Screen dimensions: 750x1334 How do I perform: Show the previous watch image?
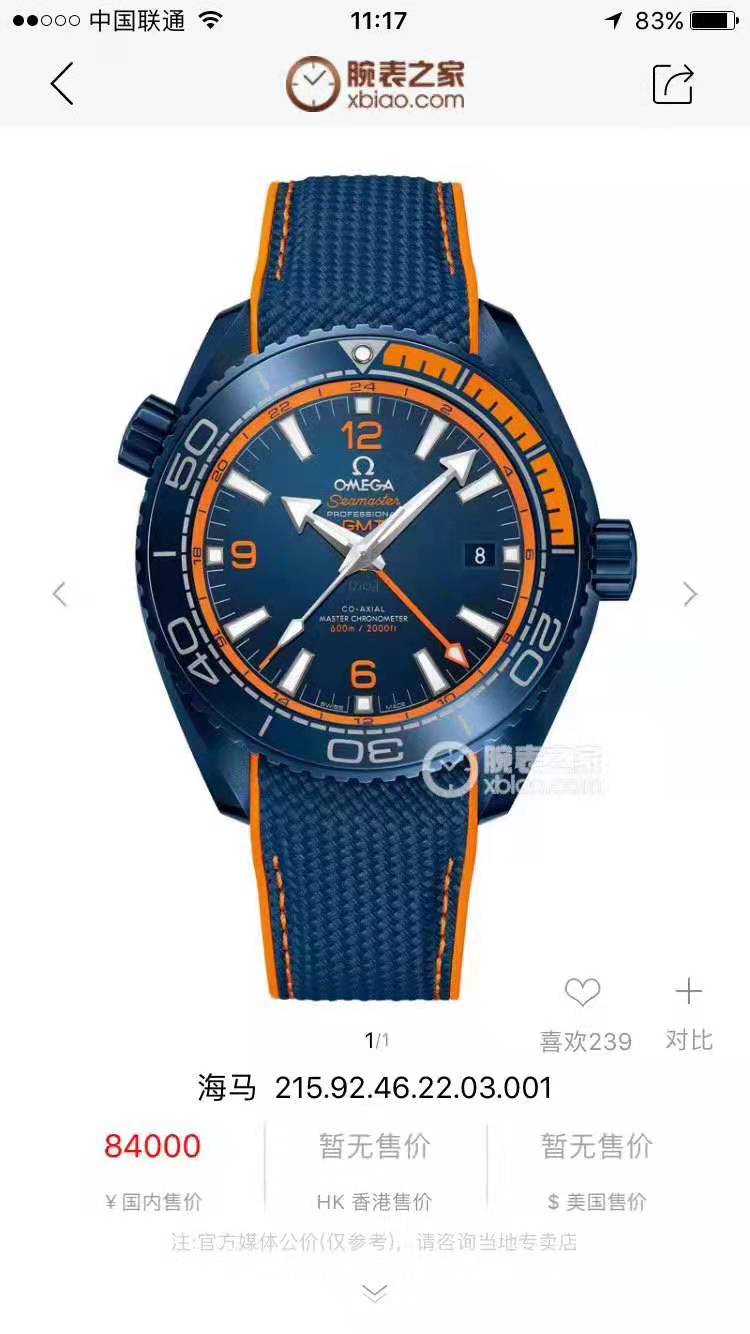(60, 594)
